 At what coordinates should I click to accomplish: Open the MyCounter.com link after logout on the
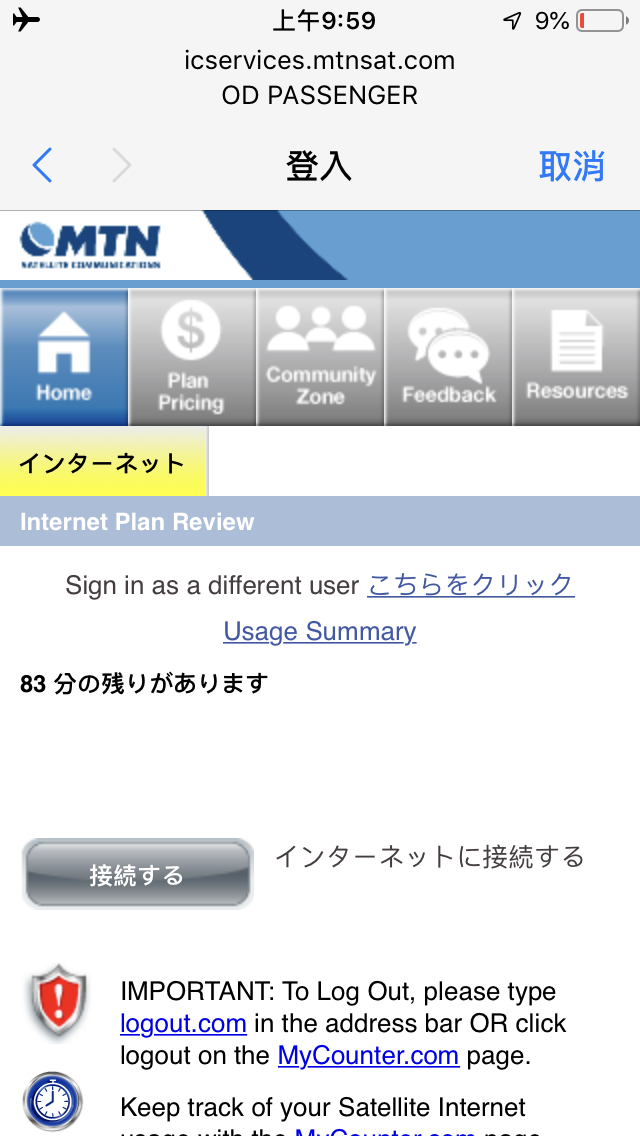click(x=368, y=1056)
